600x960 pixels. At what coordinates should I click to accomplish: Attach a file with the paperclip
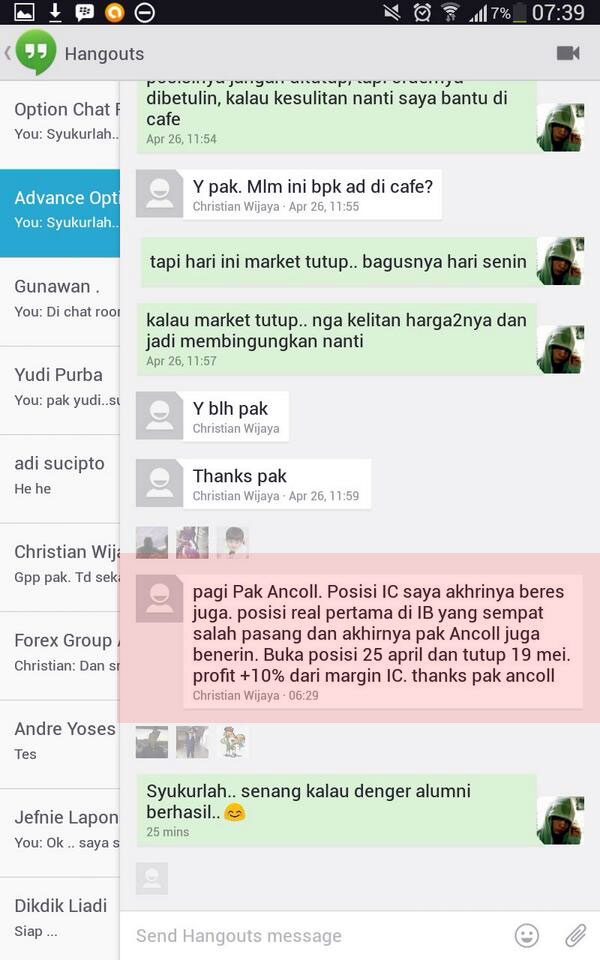click(575, 936)
